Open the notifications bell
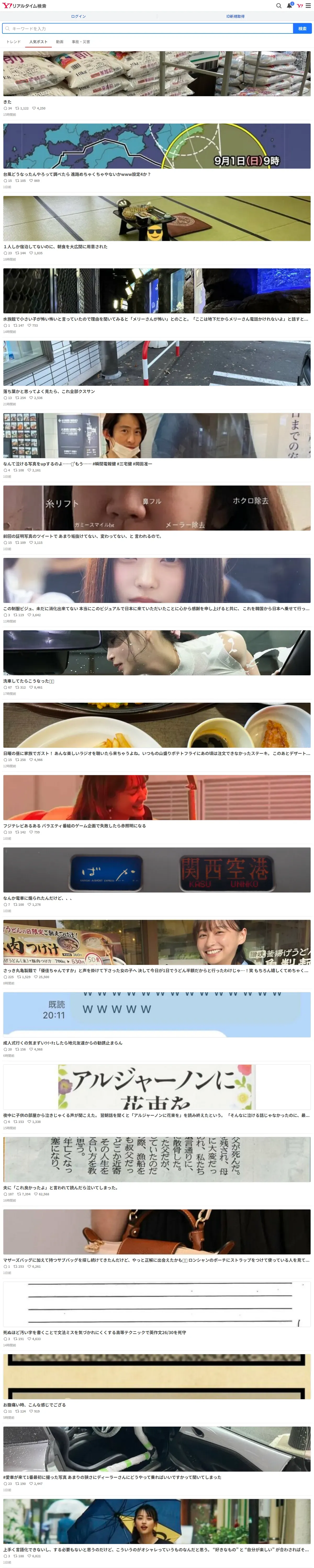Viewport: 314px width, 1568px height. (290, 5)
